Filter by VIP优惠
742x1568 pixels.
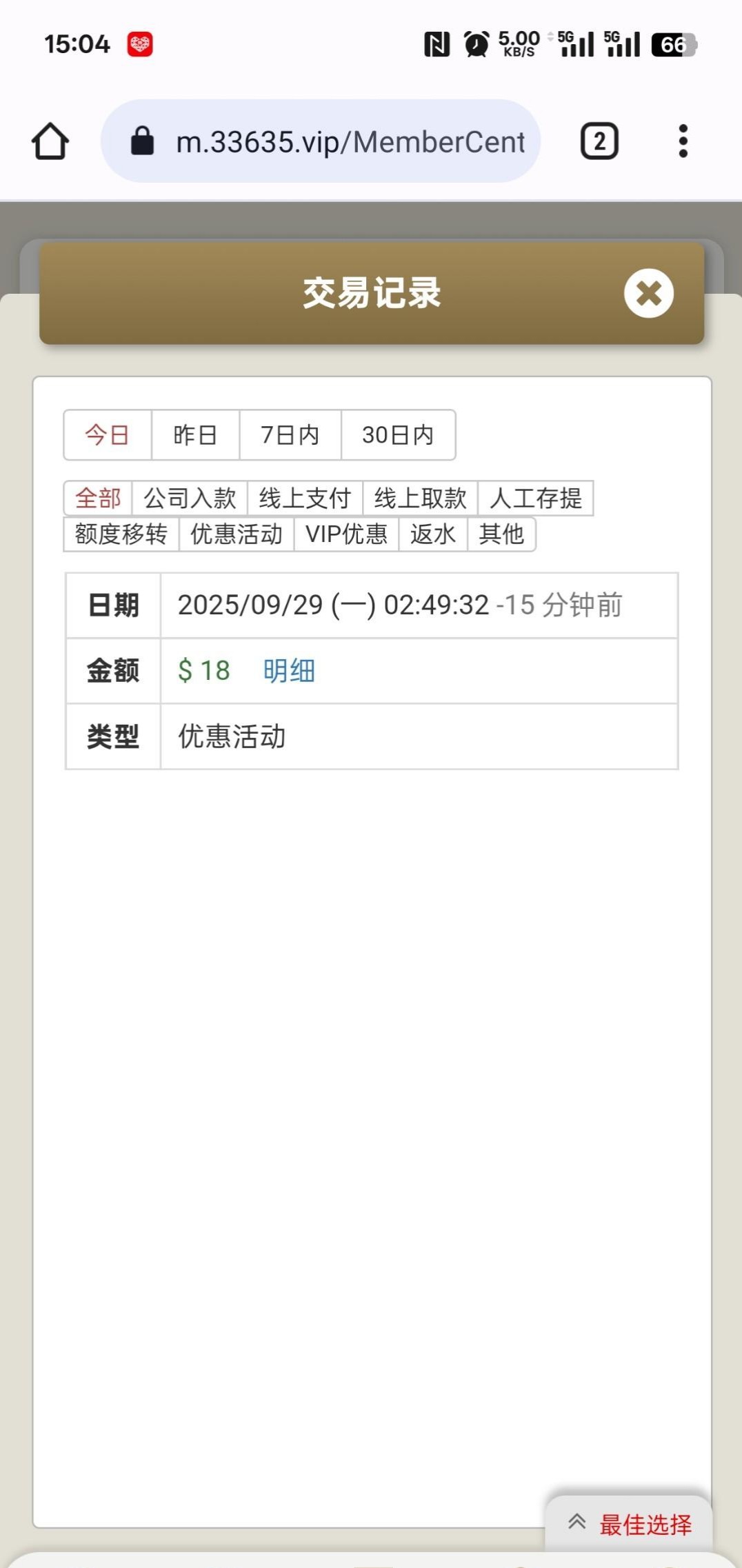tap(346, 534)
